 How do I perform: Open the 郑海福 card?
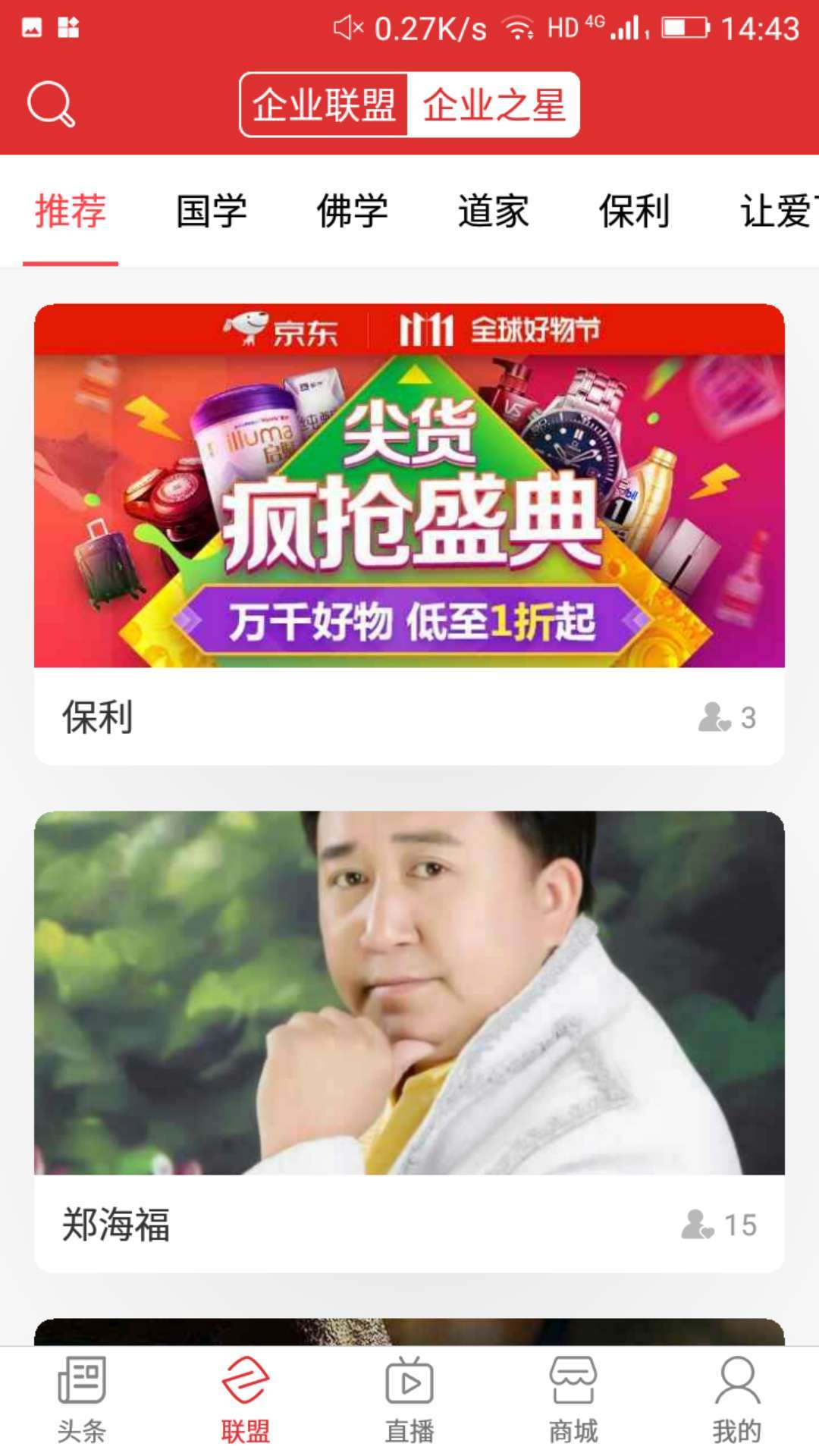click(x=409, y=1040)
